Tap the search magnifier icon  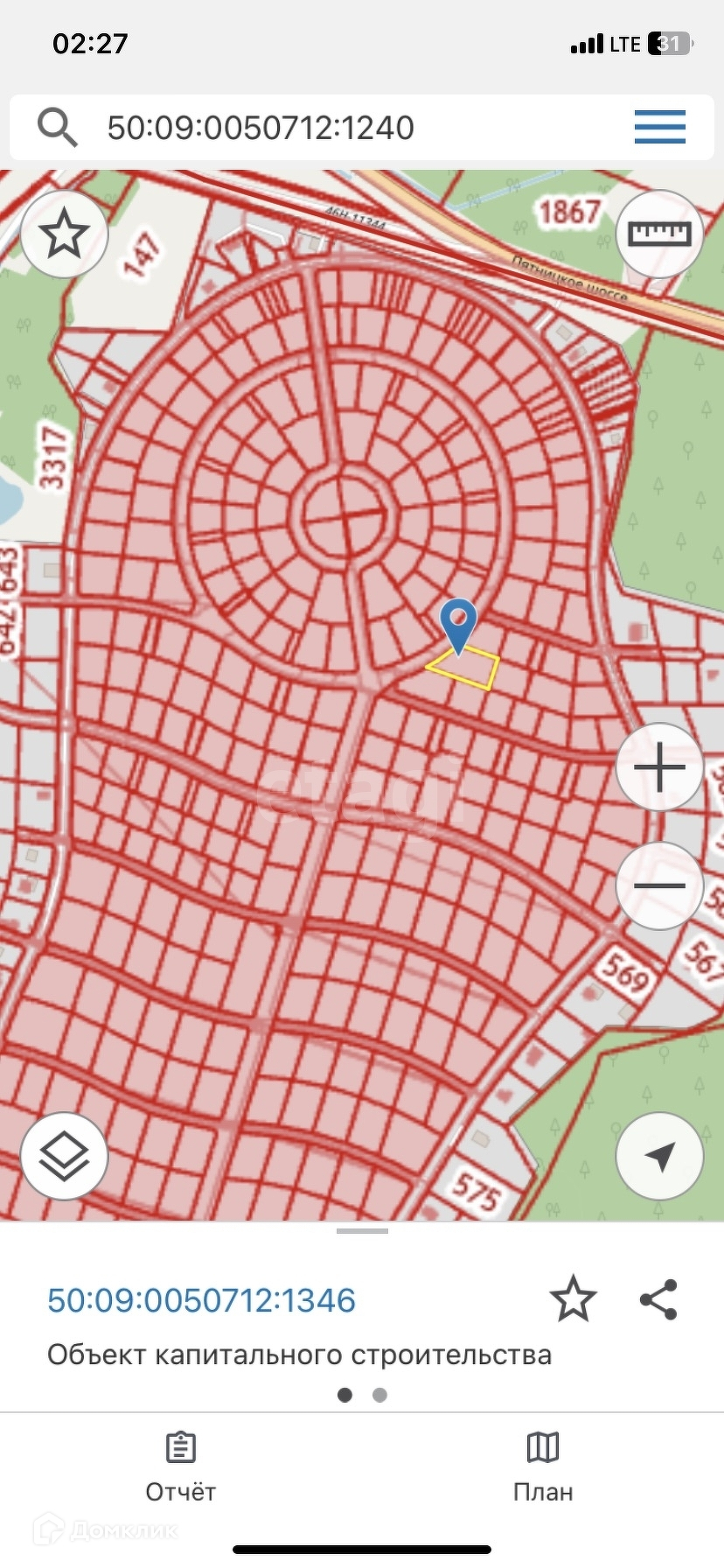pos(58,128)
